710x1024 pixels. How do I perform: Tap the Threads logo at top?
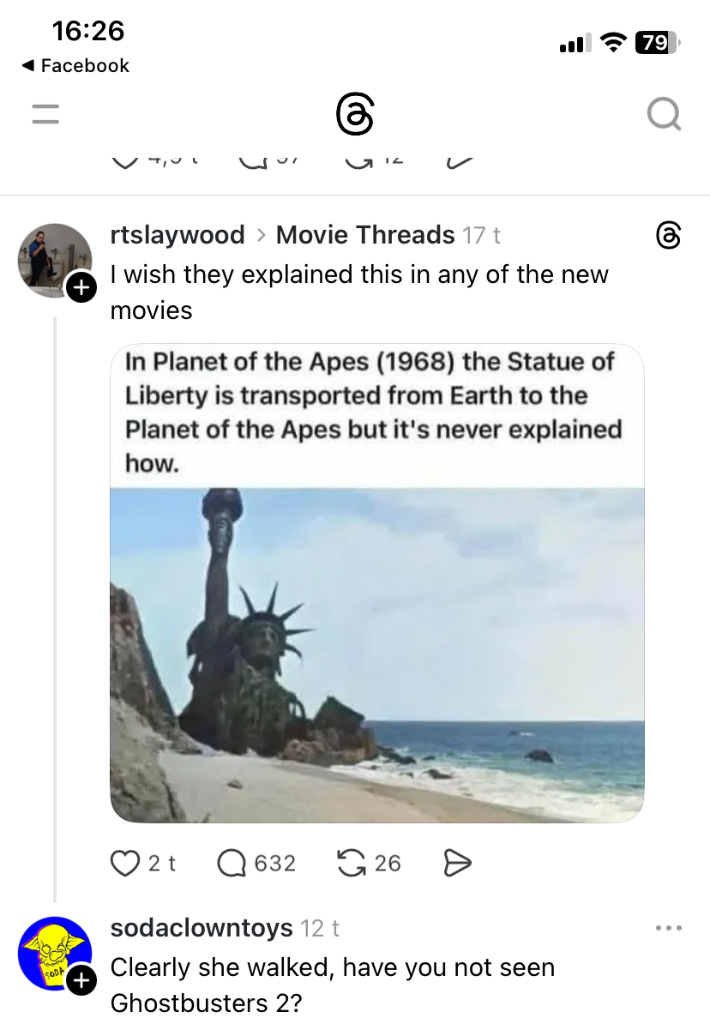(x=355, y=115)
